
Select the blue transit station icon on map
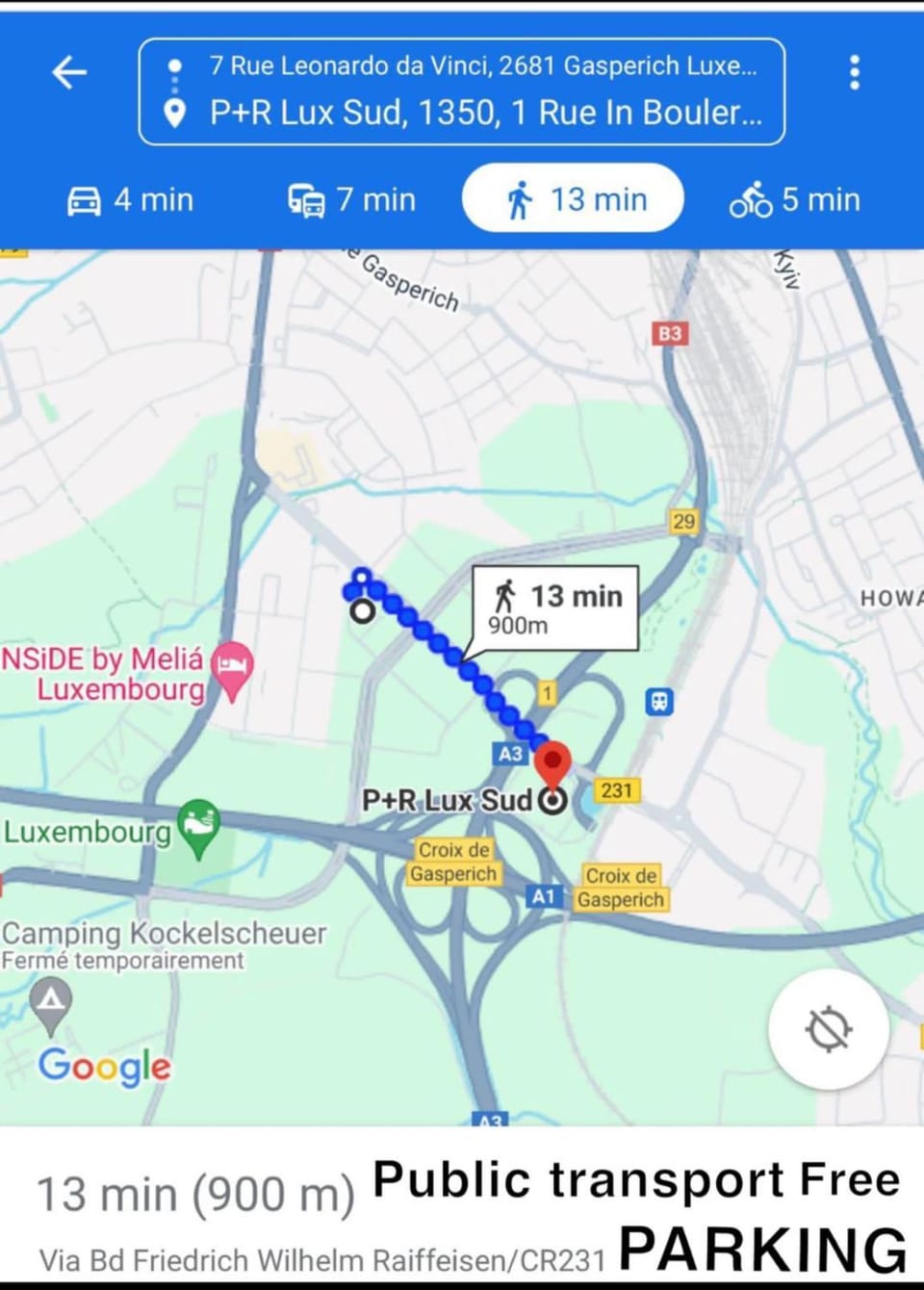tap(658, 702)
